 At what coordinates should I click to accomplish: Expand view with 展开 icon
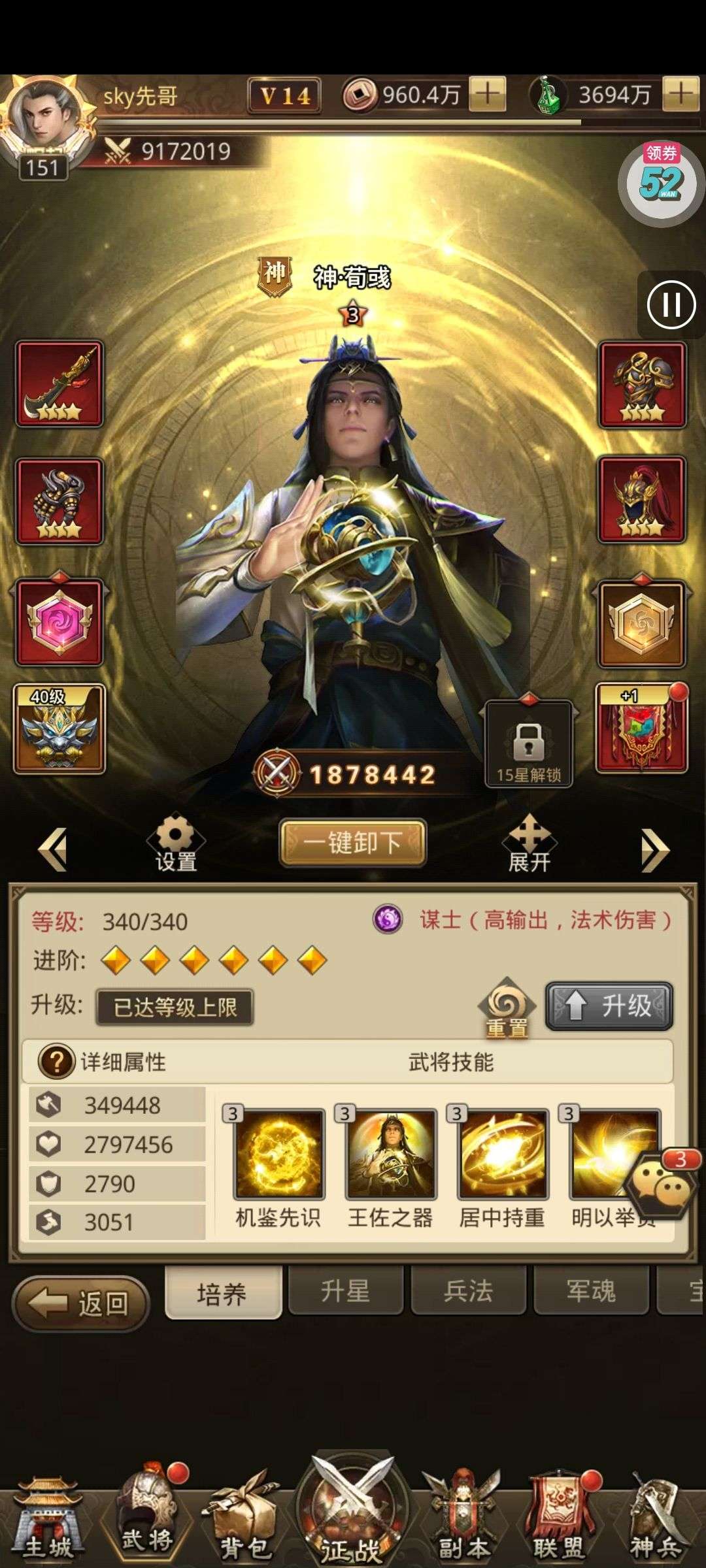pos(529,843)
